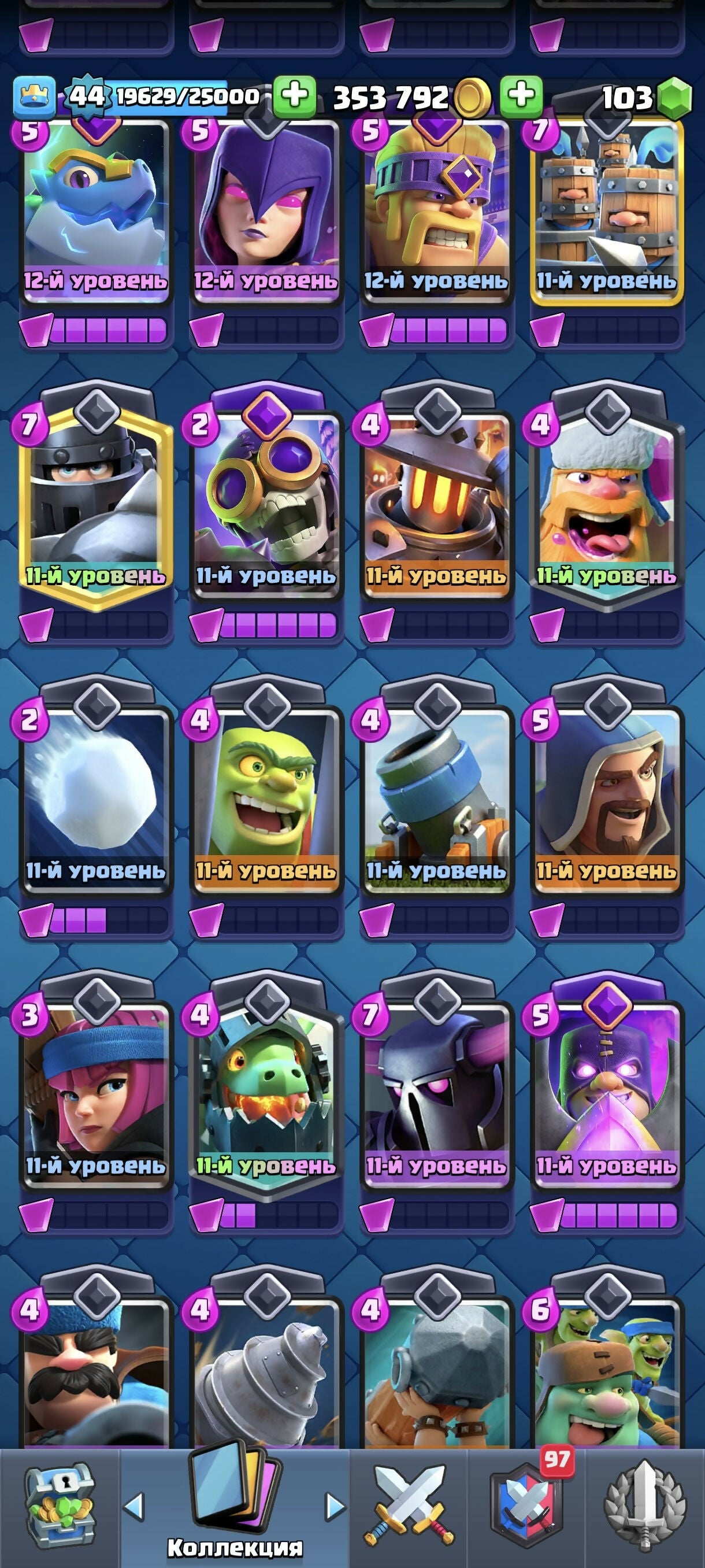Tap the green plus next to gold

pyautogui.click(x=521, y=96)
